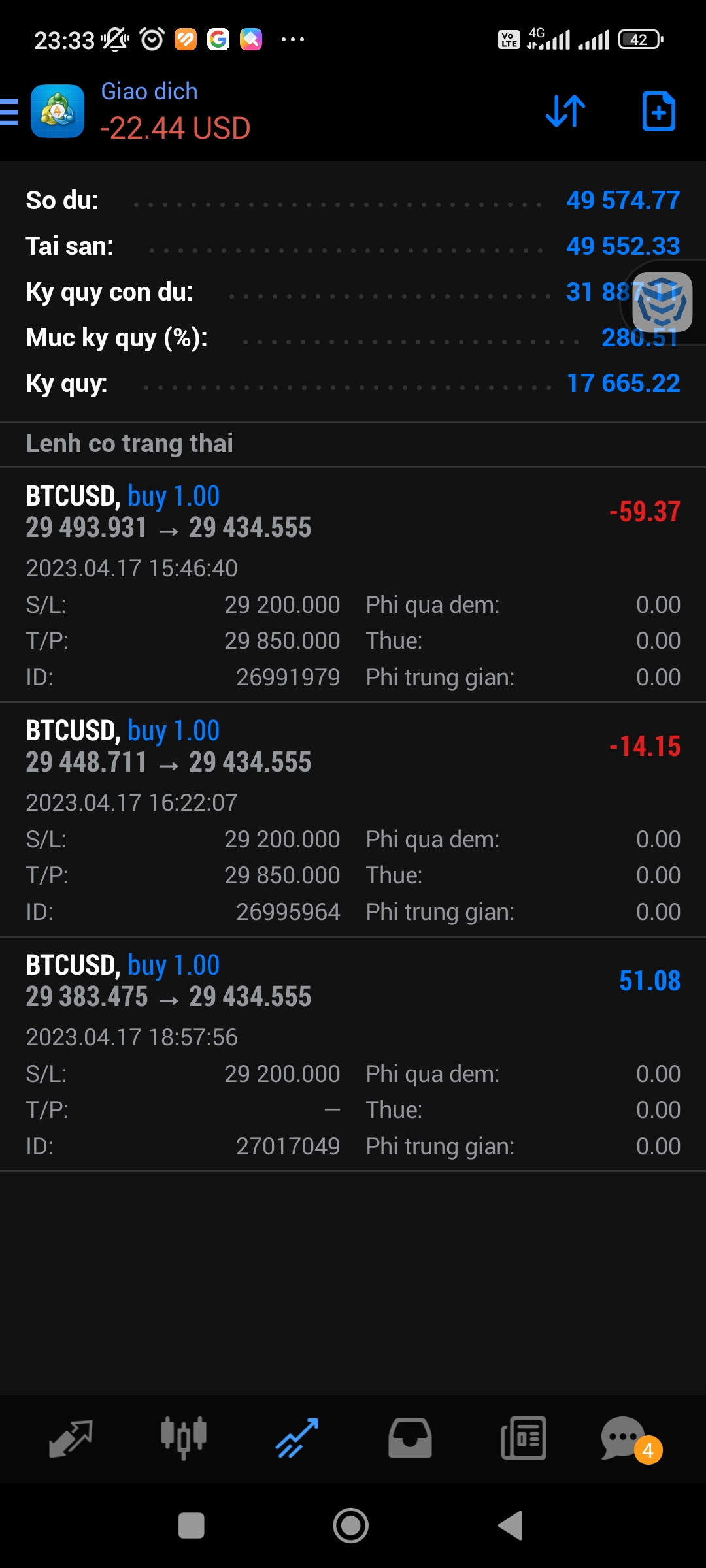Open BTCUSD position ID 27017049

pyautogui.click(x=353, y=1053)
